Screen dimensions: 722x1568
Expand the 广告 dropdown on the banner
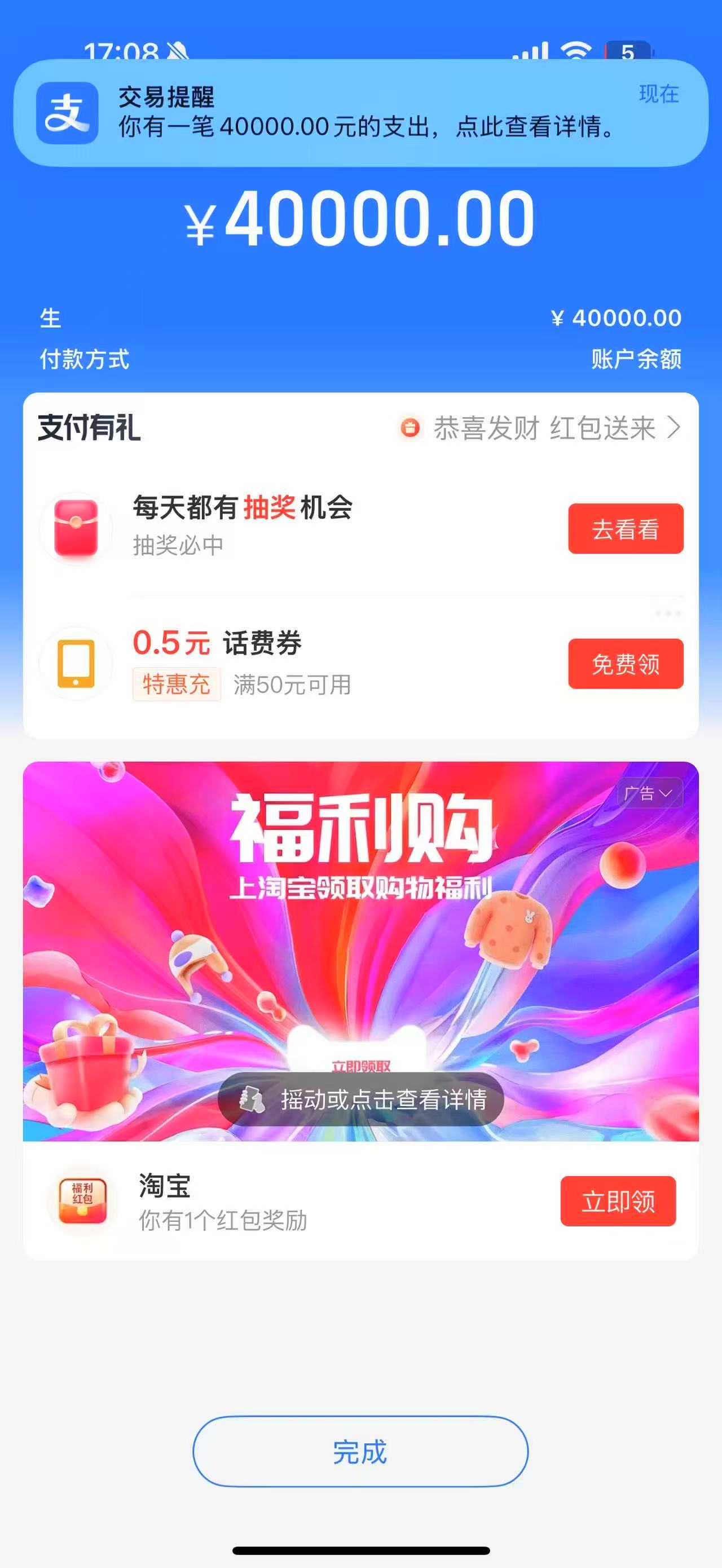click(648, 793)
